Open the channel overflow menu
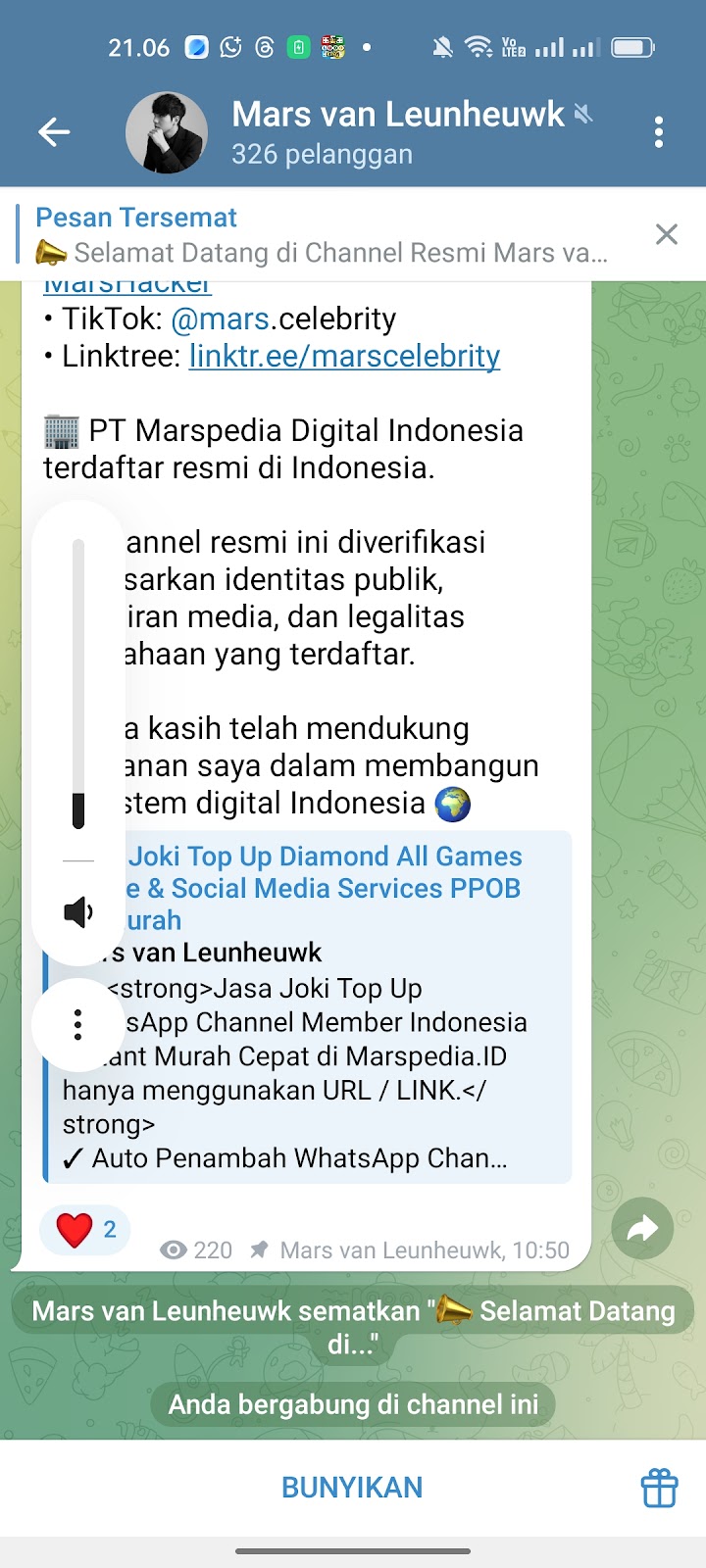The height and width of the screenshot is (1568, 706). click(658, 131)
